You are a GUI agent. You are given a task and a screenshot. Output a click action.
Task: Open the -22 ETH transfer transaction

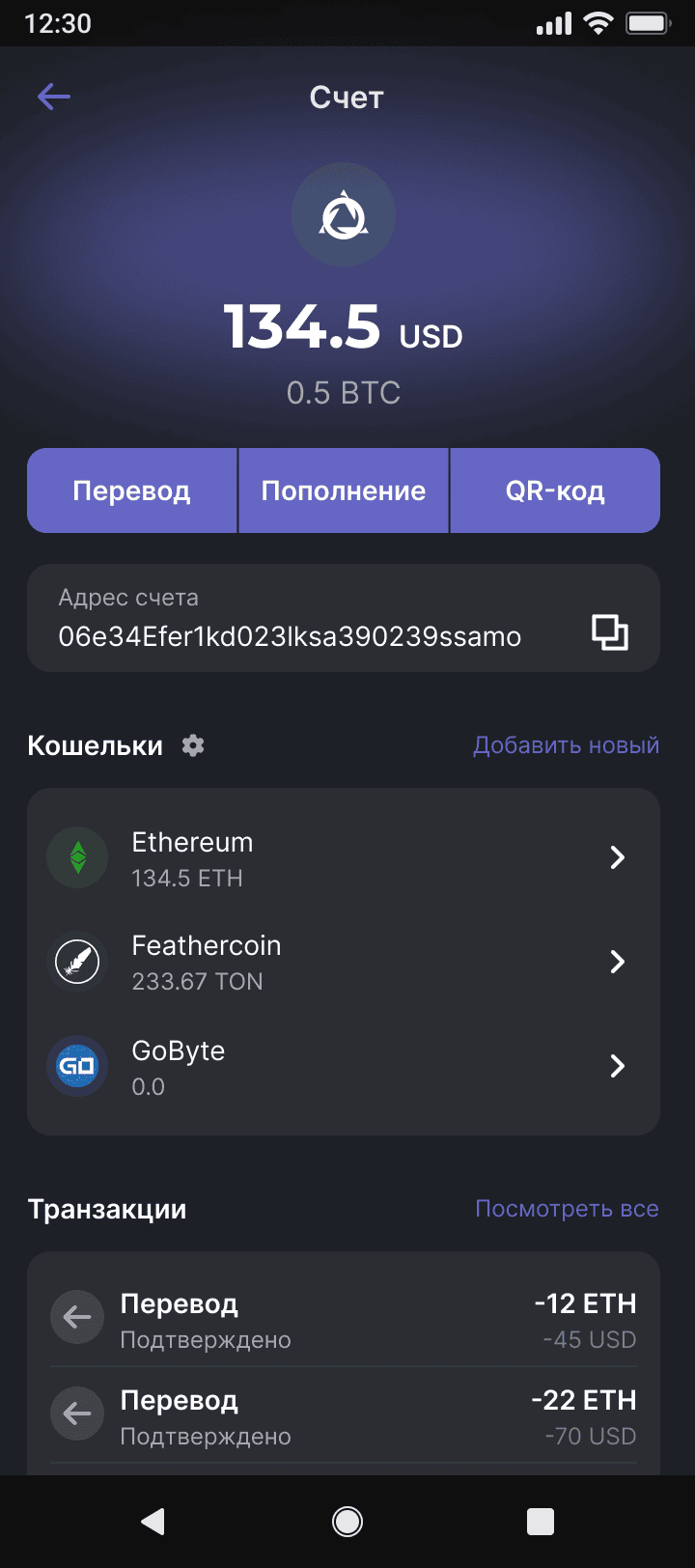[x=344, y=1416]
